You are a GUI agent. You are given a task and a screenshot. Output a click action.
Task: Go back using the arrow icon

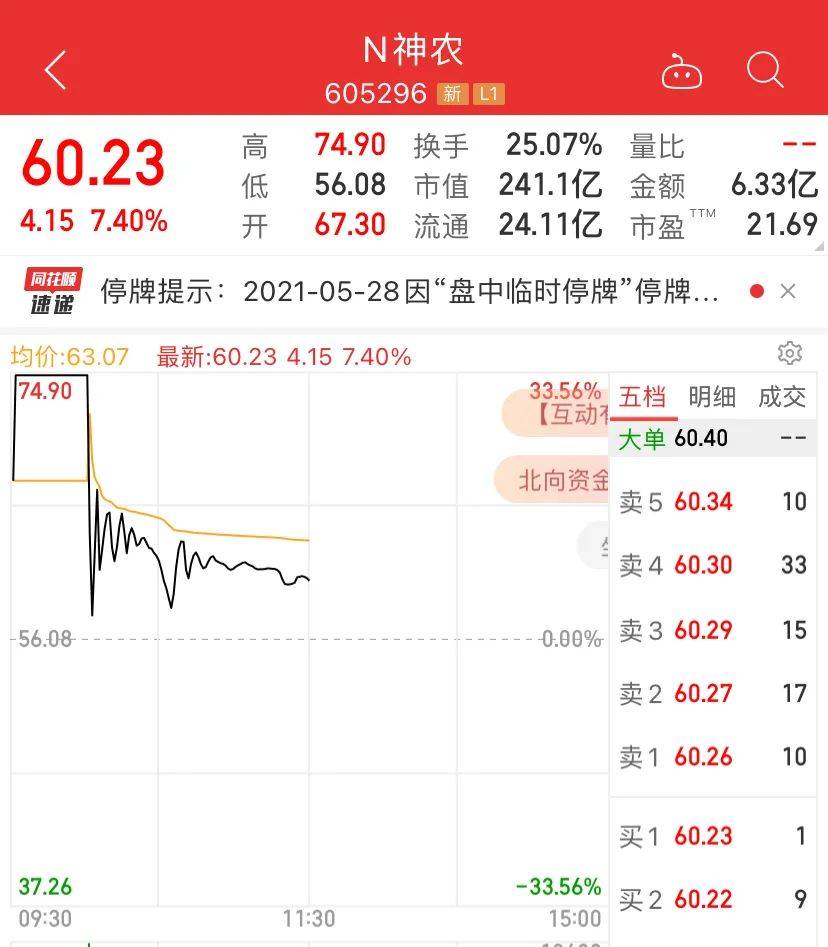point(56,71)
